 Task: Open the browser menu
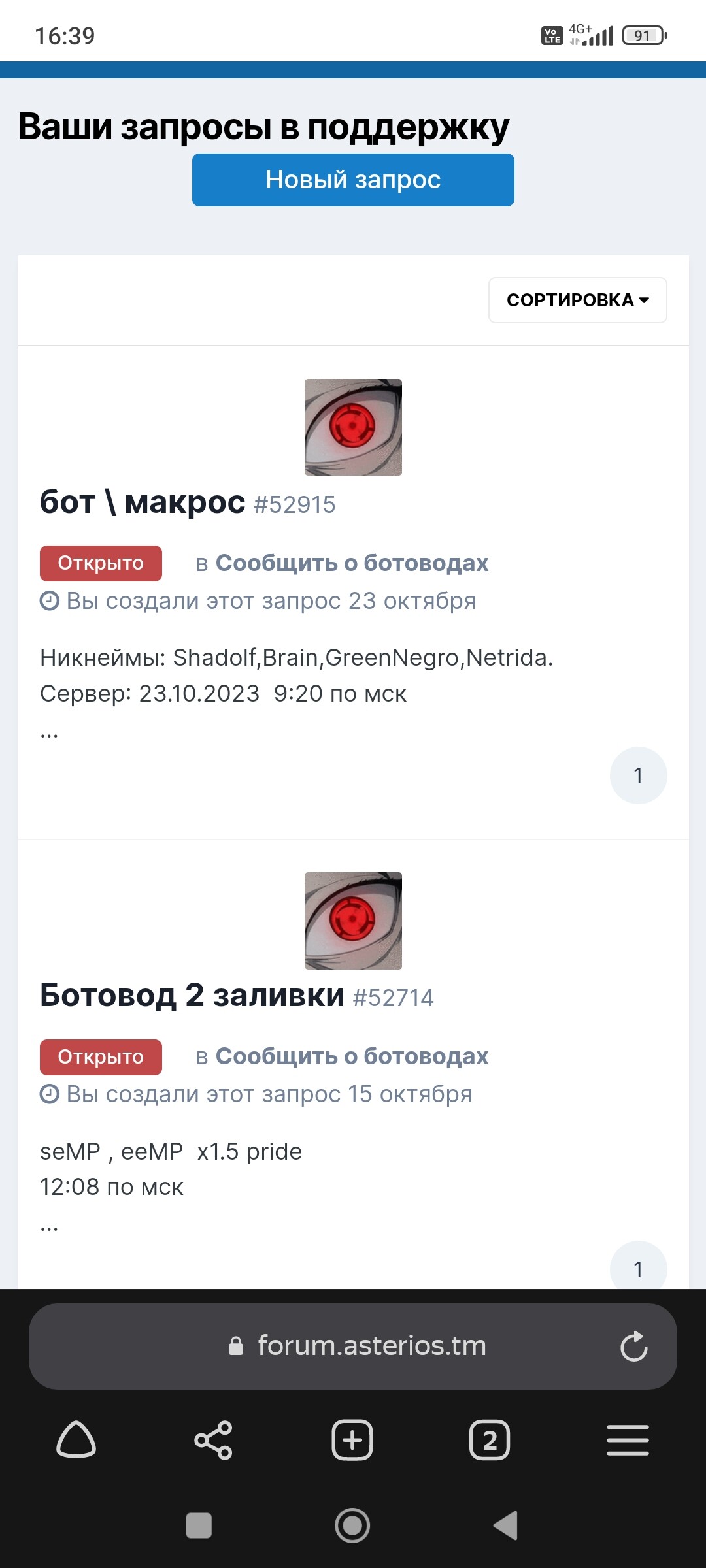628,1440
